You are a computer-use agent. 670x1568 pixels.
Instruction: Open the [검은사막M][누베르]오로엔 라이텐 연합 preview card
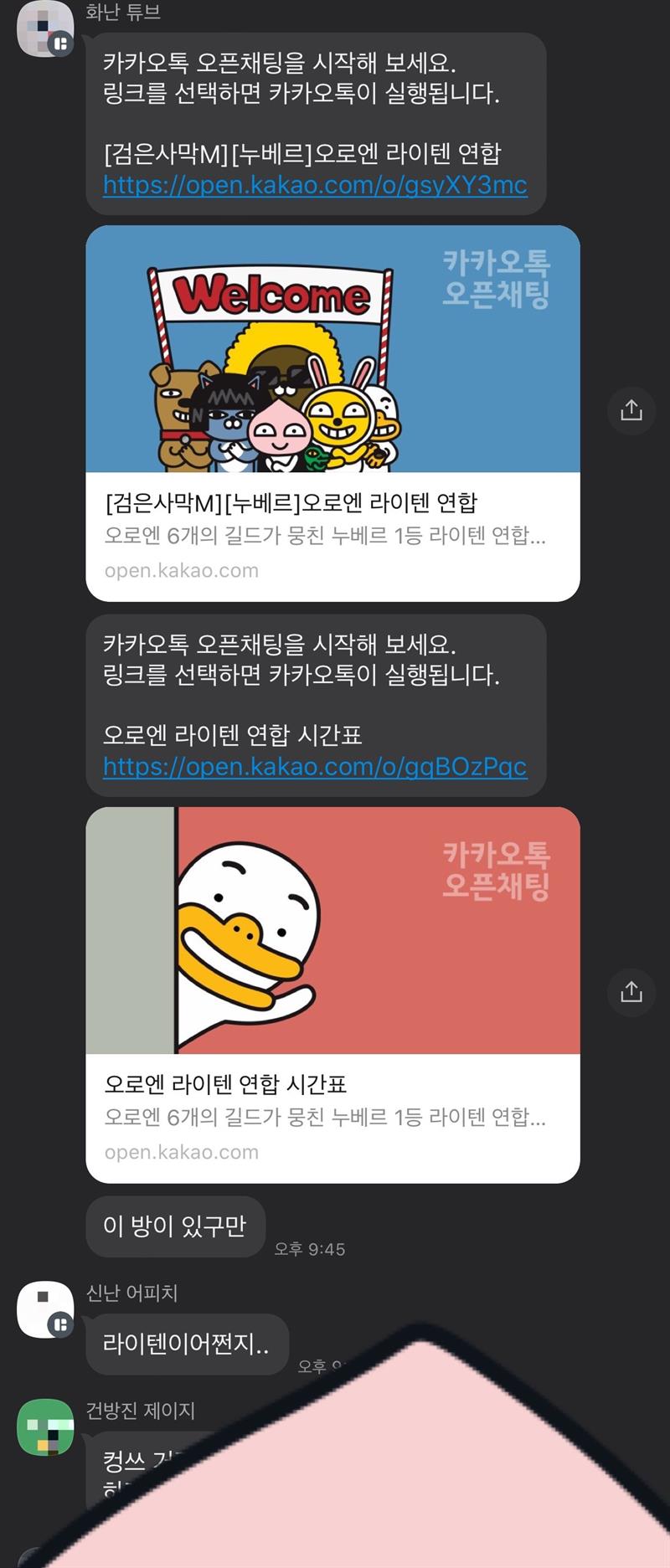332,413
